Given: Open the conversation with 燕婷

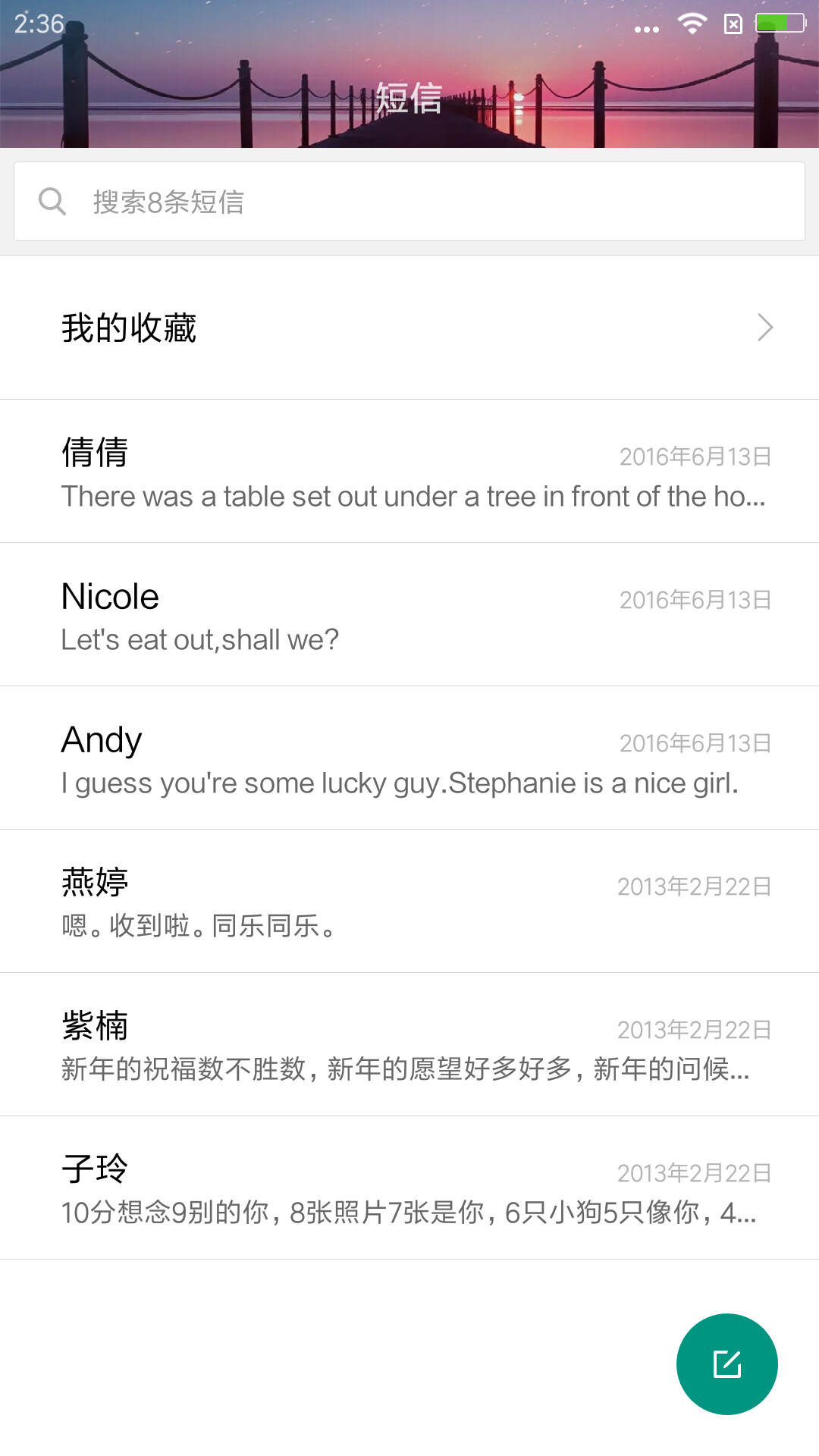Looking at the screenshot, I should pos(409,902).
